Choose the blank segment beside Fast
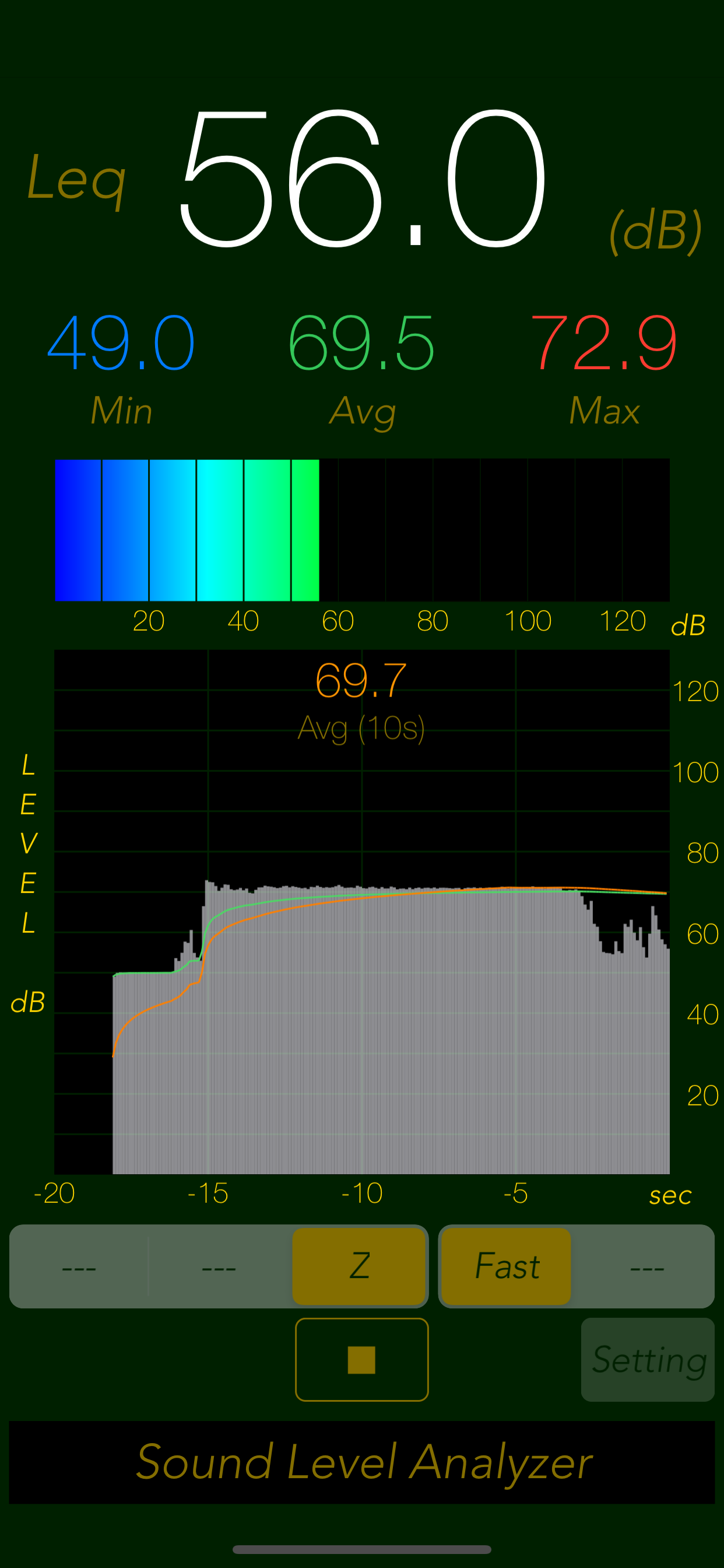724x1568 pixels. coord(646,1266)
